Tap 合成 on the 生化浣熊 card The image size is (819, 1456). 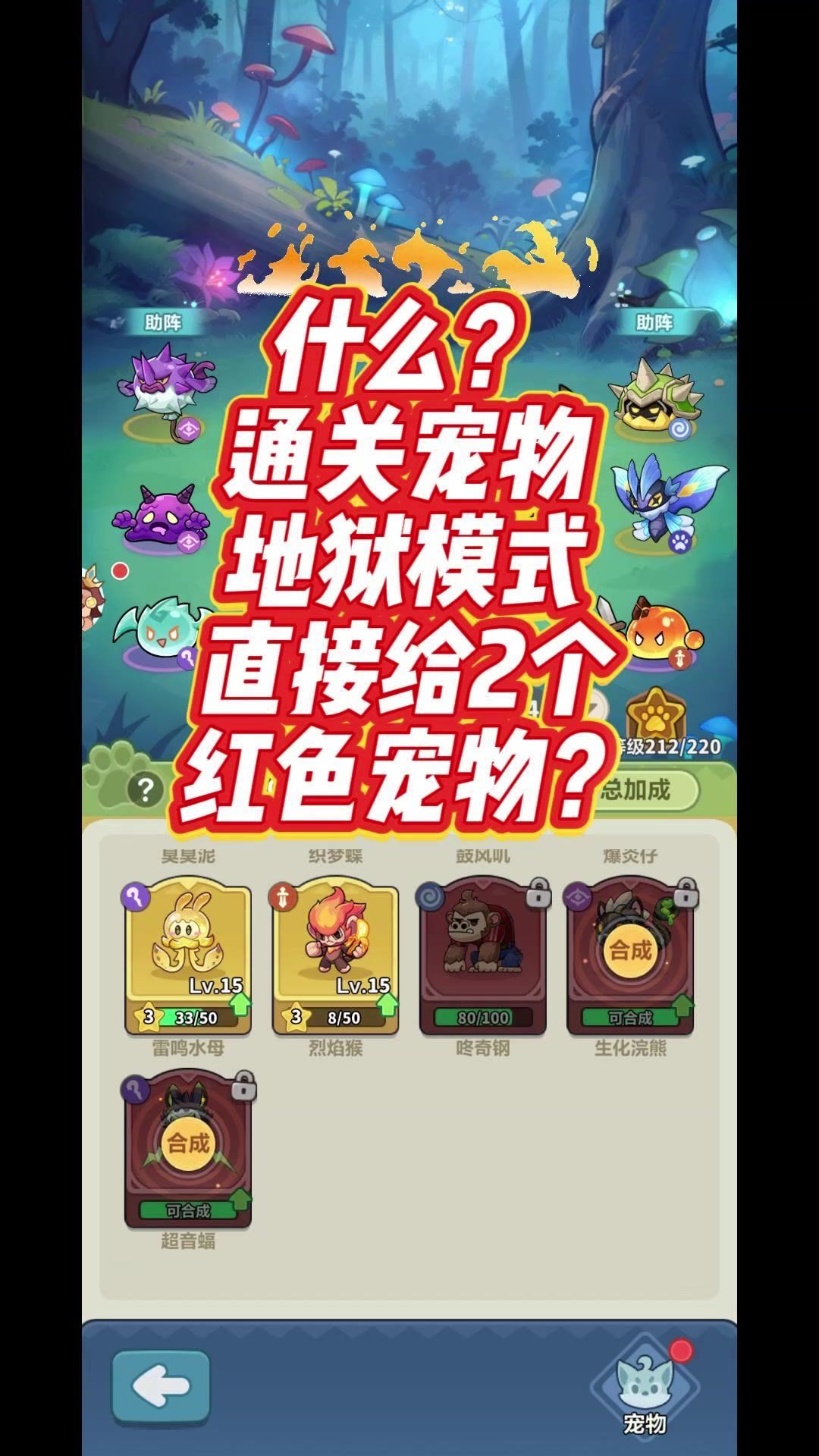pyautogui.click(x=630, y=950)
